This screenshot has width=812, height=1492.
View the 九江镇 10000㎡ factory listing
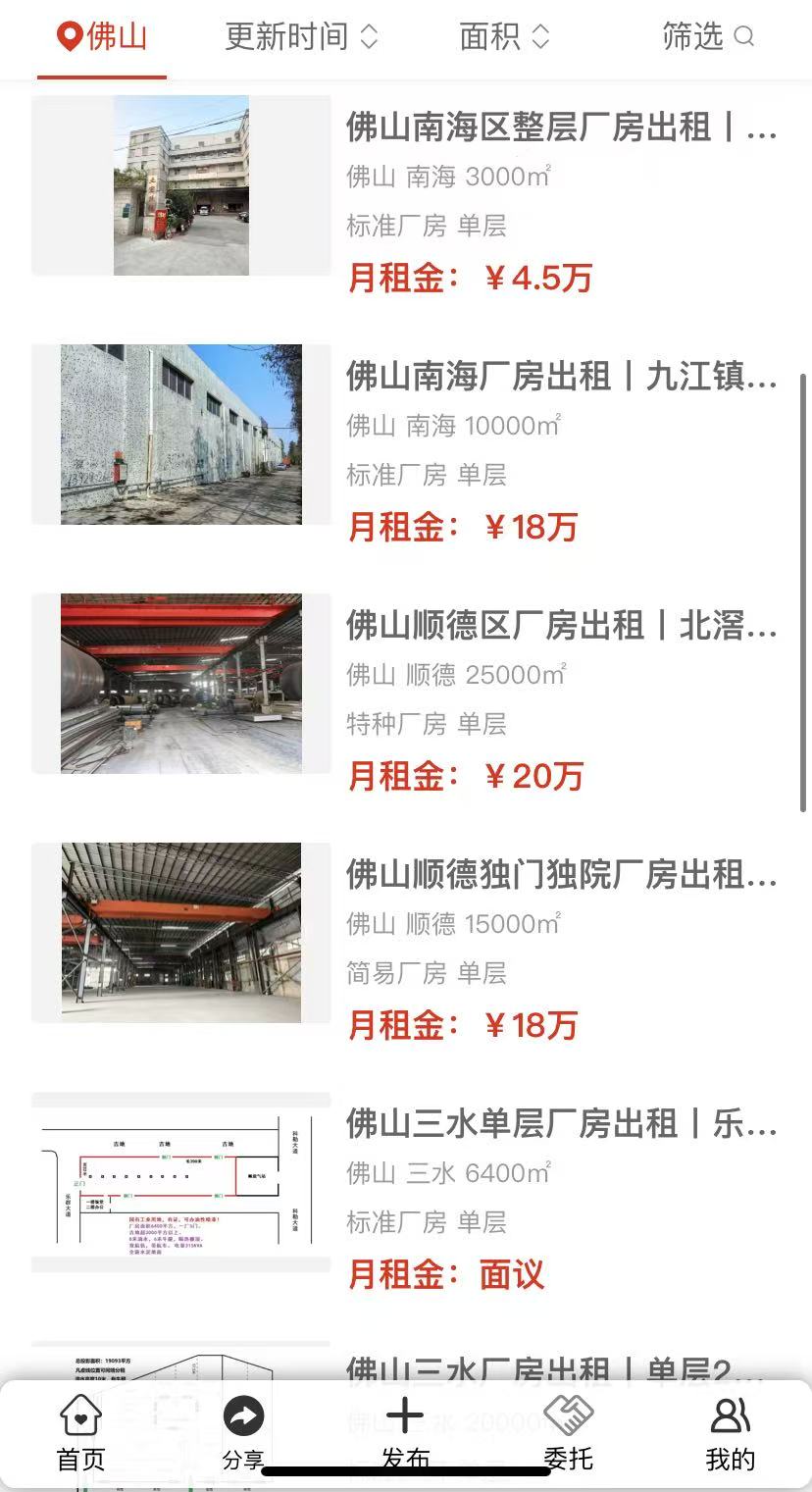pos(561,377)
